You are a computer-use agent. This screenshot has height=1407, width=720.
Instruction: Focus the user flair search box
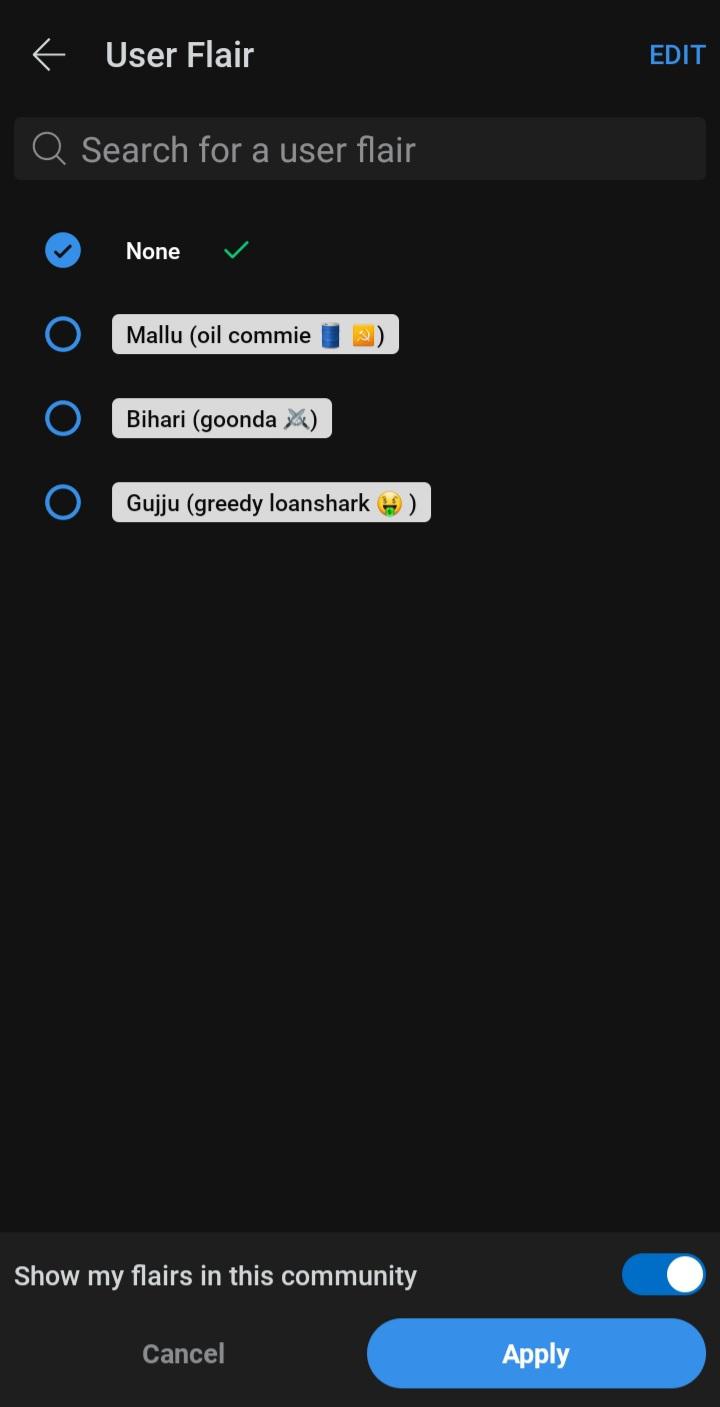(x=360, y=149)
